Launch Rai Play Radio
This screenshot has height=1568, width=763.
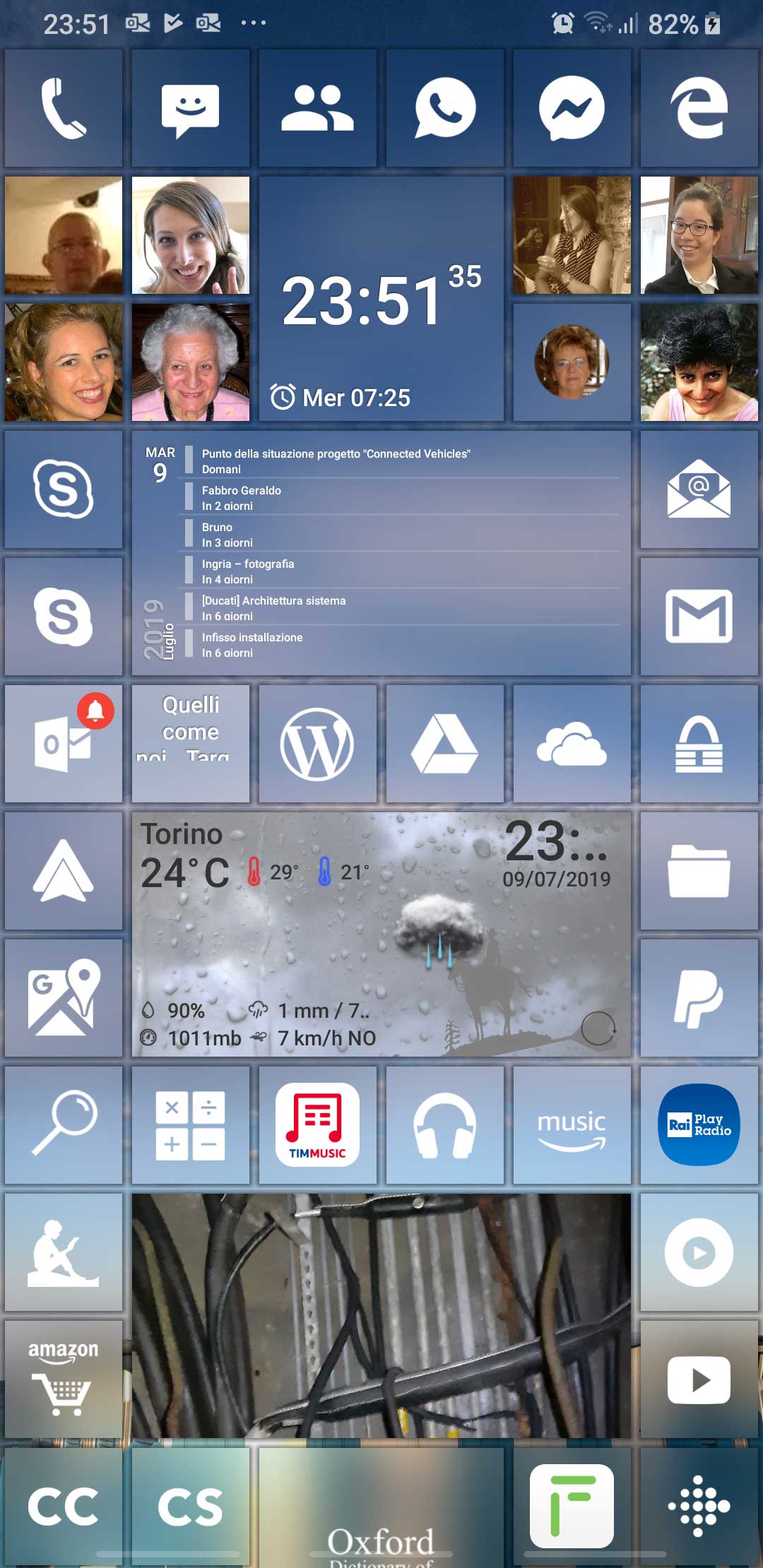(699, 1125)
